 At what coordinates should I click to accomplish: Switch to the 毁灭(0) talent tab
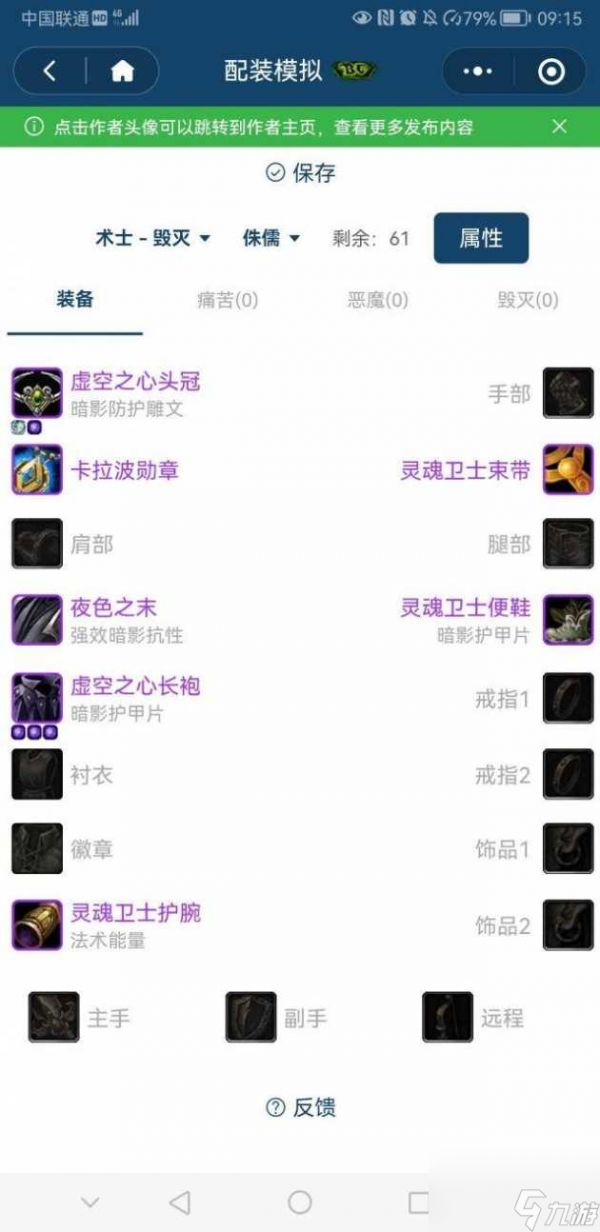(x=527, y=299)
